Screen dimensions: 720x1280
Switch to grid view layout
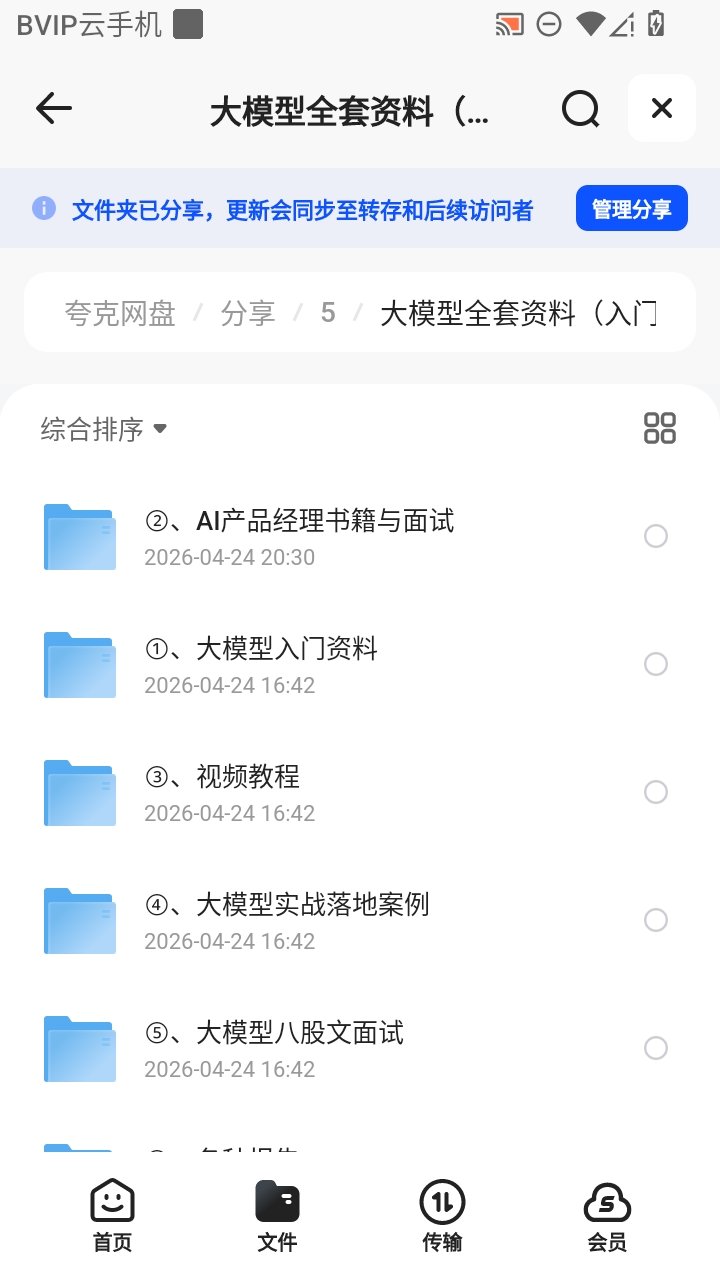tap(660, 428)
